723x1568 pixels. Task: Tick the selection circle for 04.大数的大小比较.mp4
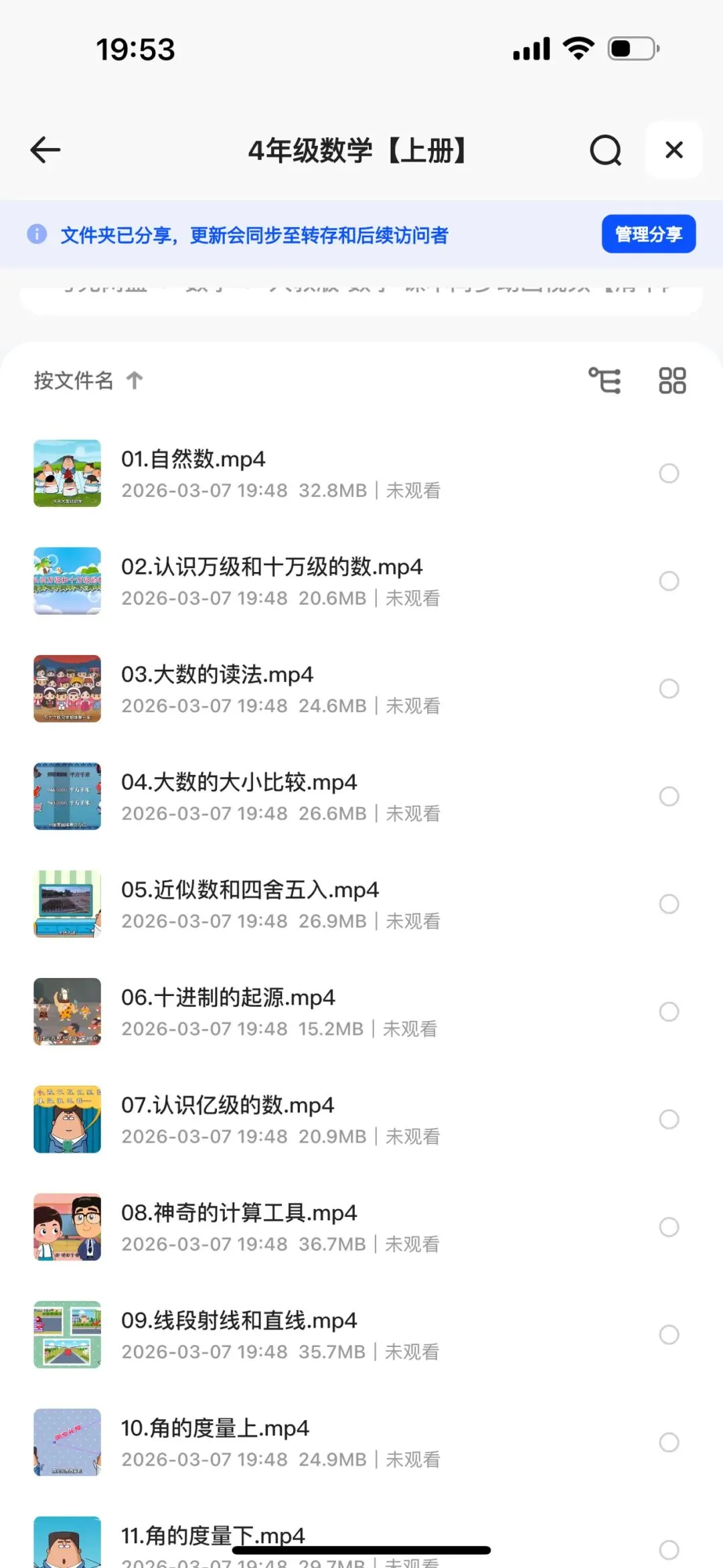(x=669, y=796)
